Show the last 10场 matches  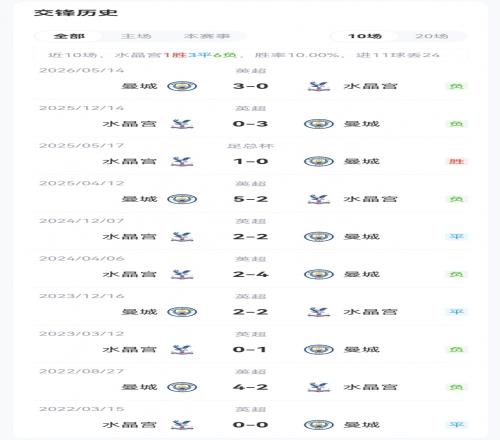[x=365, y=36]
